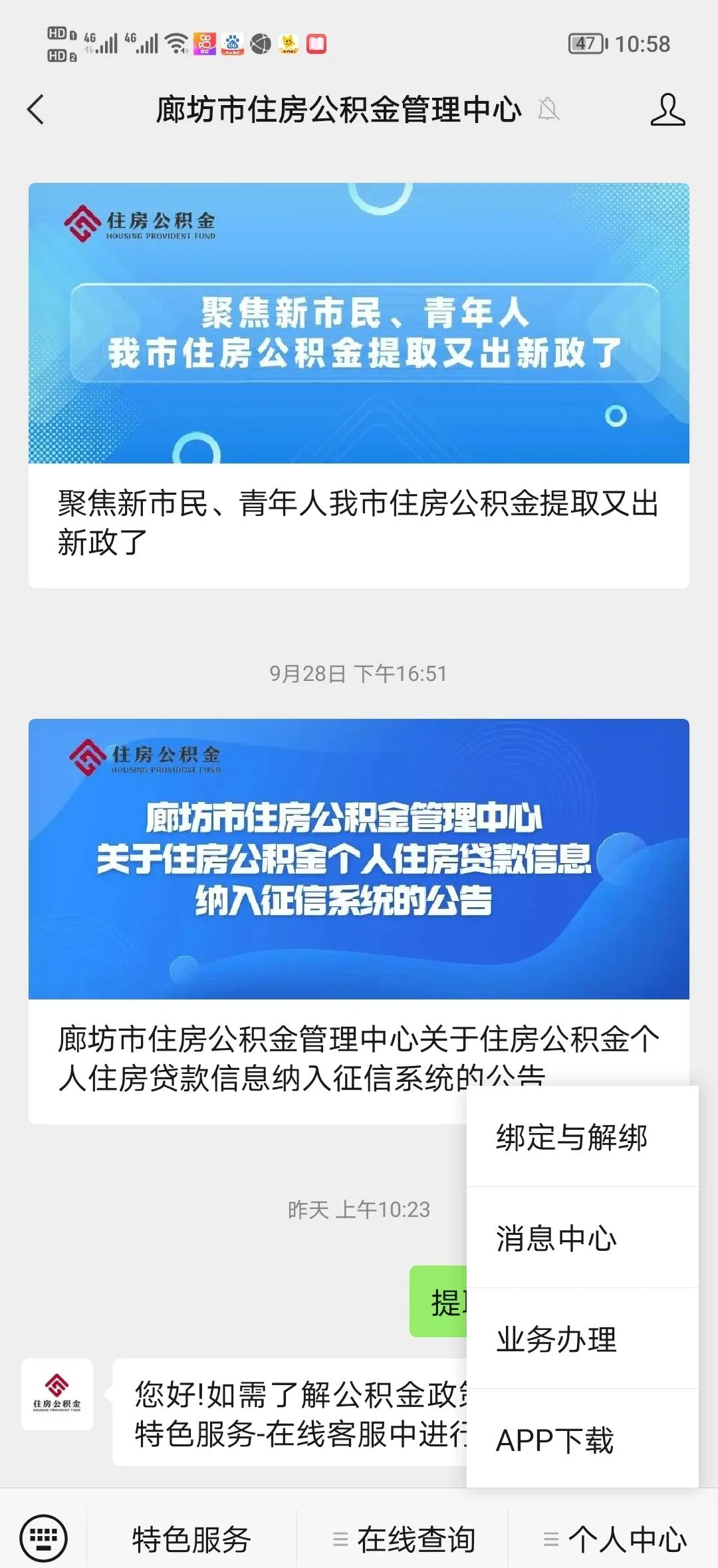
Task: Open article 聚焦新市民、青年人 about 公积金提取
Action: (x=359, y=386)
